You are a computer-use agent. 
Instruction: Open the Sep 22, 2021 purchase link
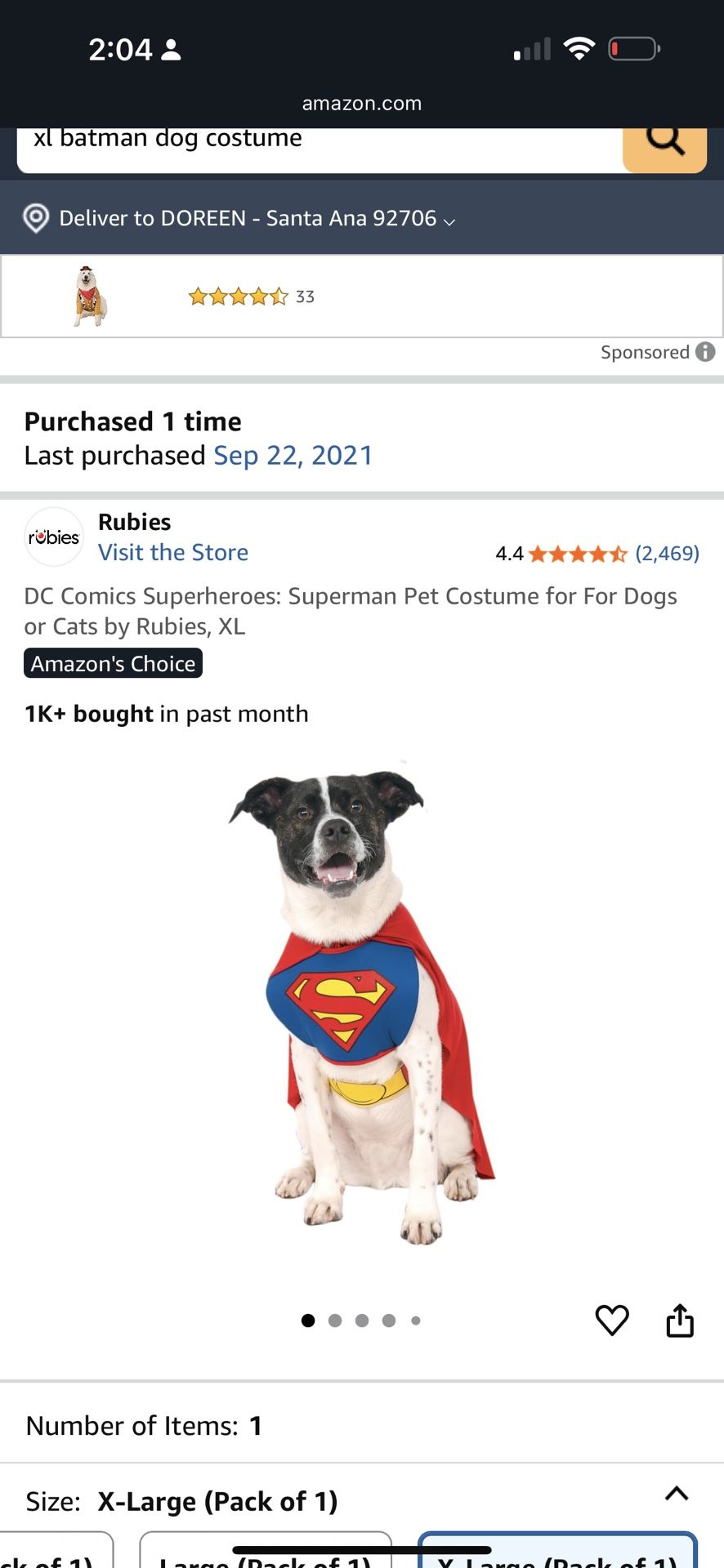tap(293, 456)
